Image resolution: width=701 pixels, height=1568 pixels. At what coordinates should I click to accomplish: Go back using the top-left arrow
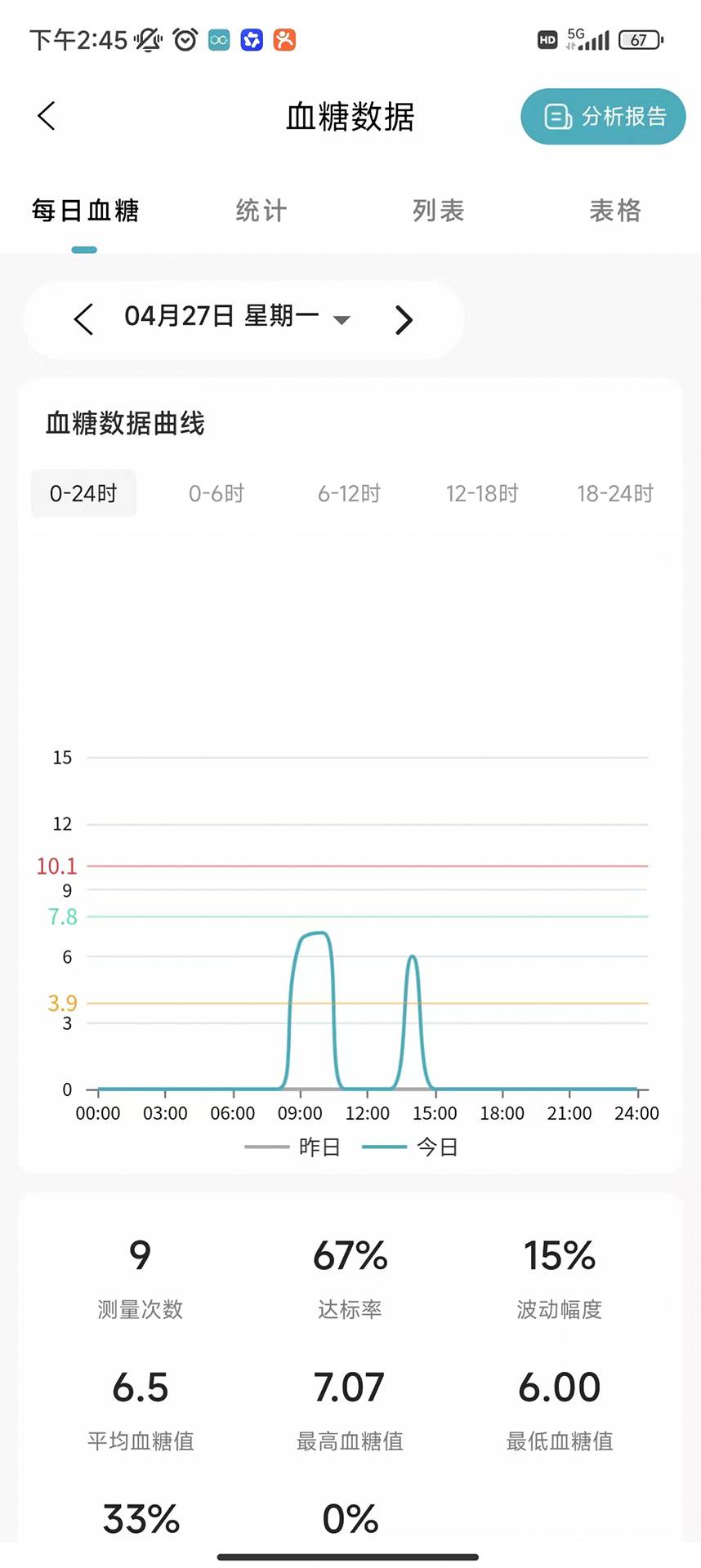click(x=47, y=116)
